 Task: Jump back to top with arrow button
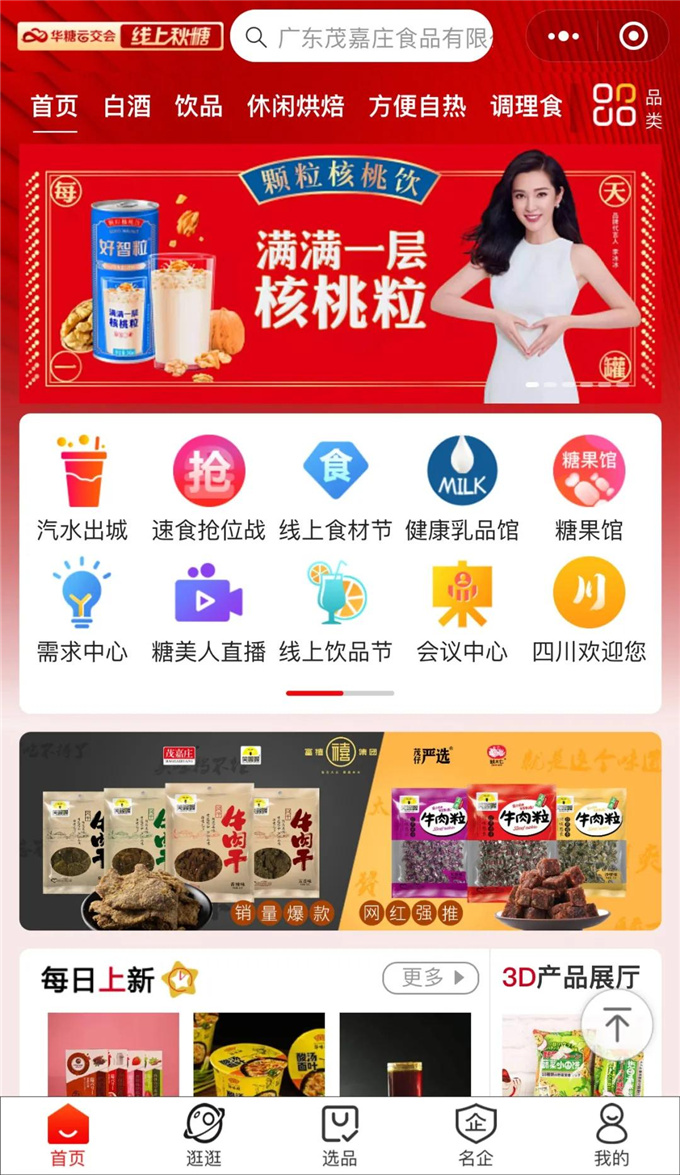(x=616, y=1026)
